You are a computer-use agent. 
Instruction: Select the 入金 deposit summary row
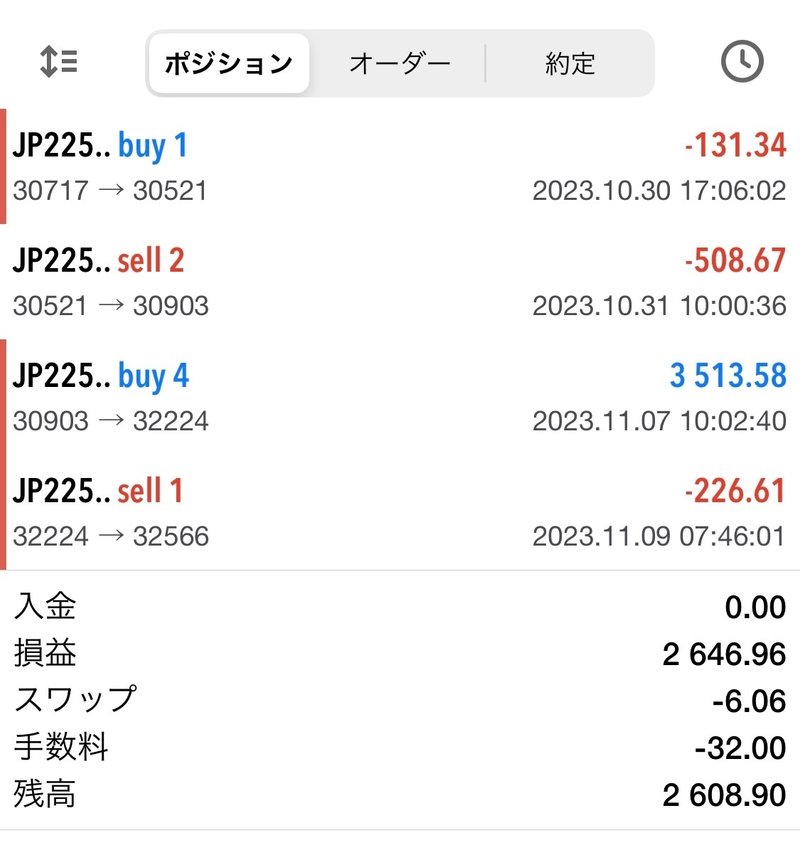(x=400, y=607)
